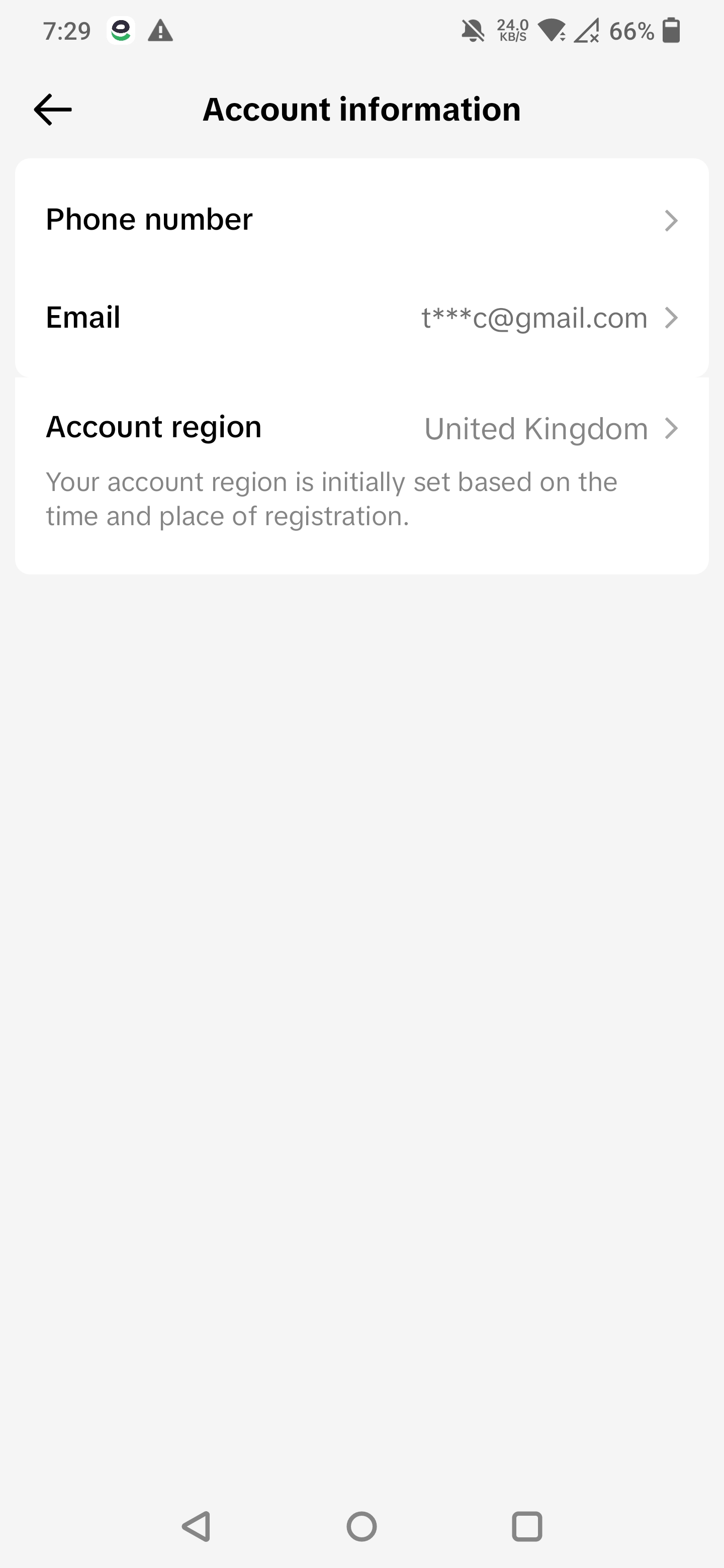Open the Phone number setting
This screenshot has width=724, height=1568.
tap(361, 220)
